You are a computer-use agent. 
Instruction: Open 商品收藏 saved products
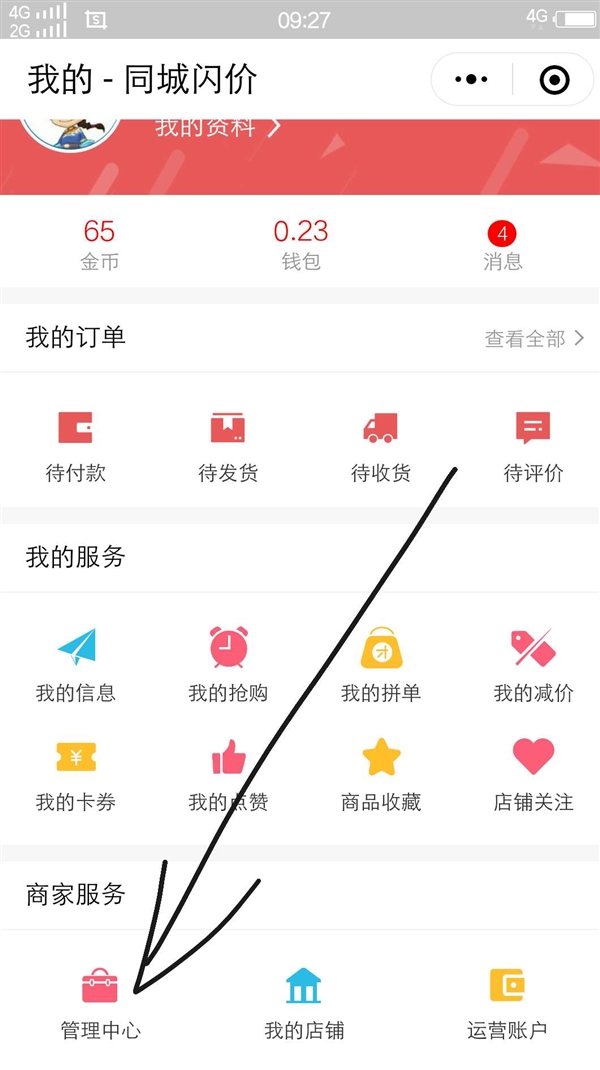click(380, 775)
